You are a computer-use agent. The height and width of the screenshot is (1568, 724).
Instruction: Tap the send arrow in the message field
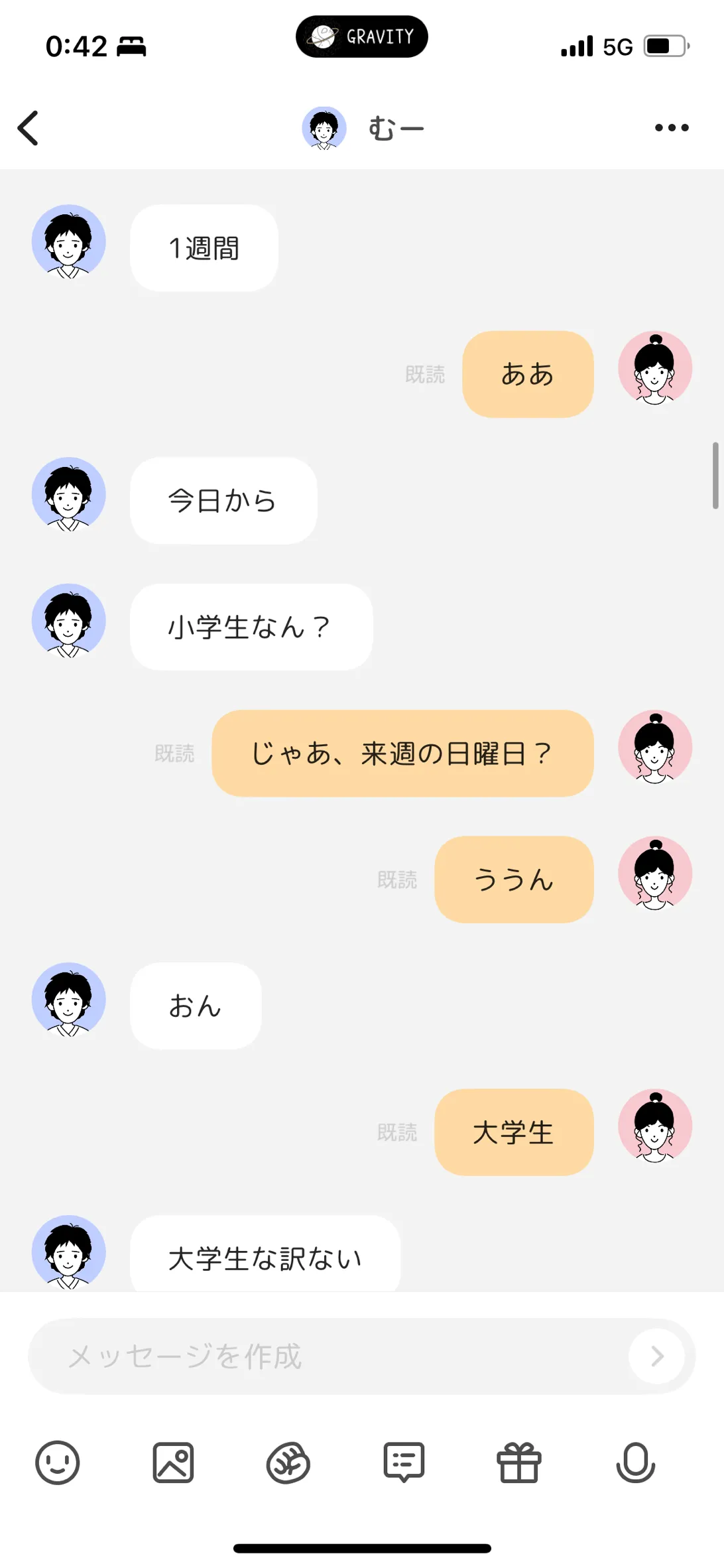point(657,1356)
